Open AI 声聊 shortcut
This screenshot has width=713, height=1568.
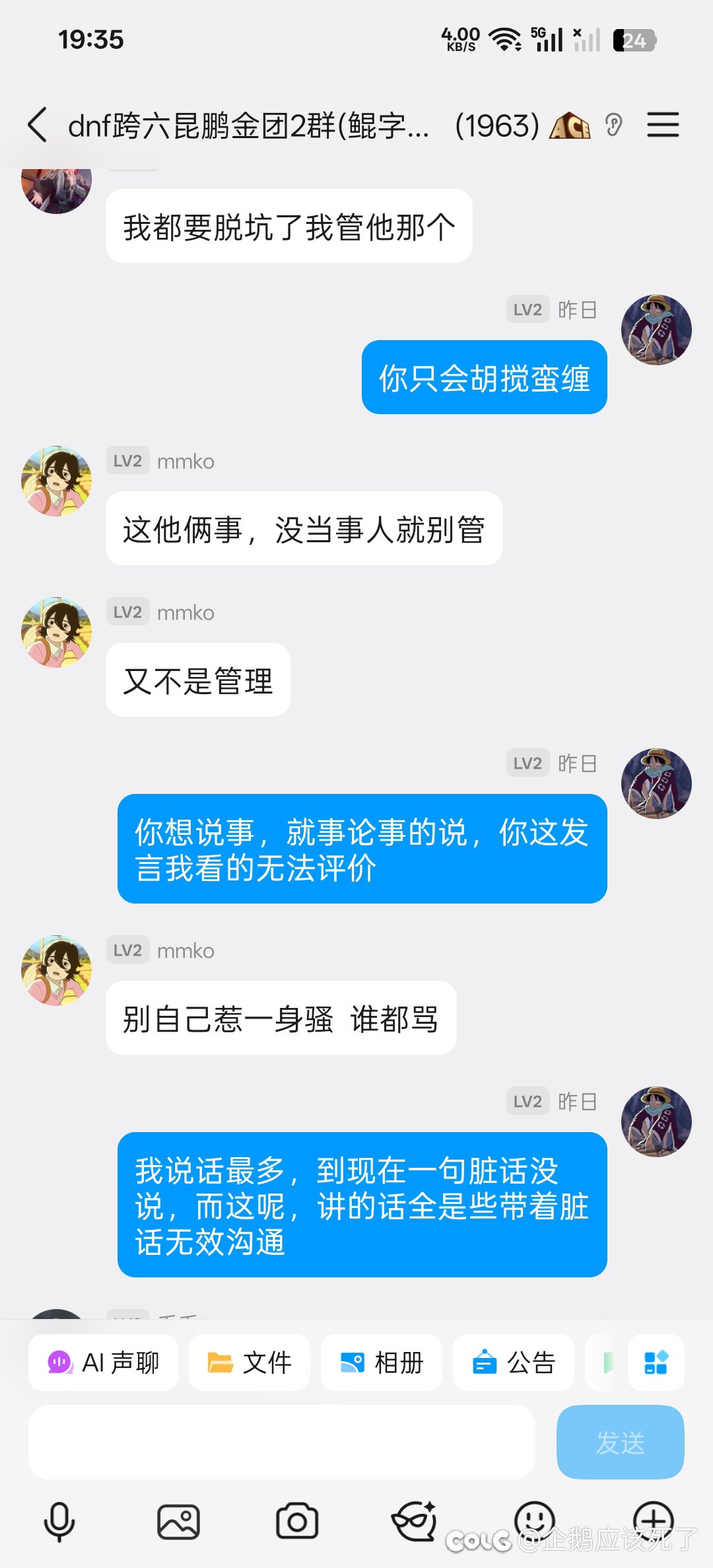tap(103, 1363)
